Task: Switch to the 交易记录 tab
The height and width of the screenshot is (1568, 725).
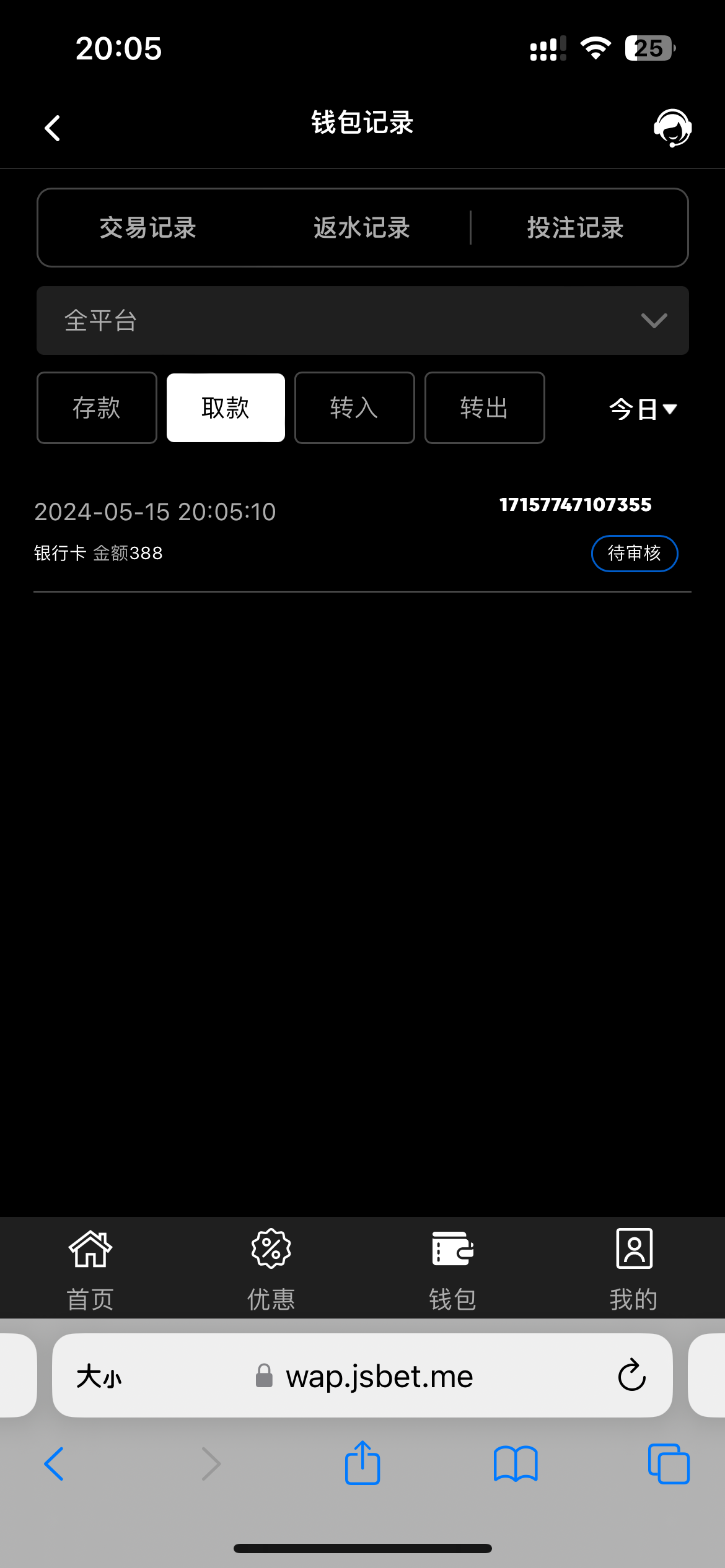Action: 147,228
